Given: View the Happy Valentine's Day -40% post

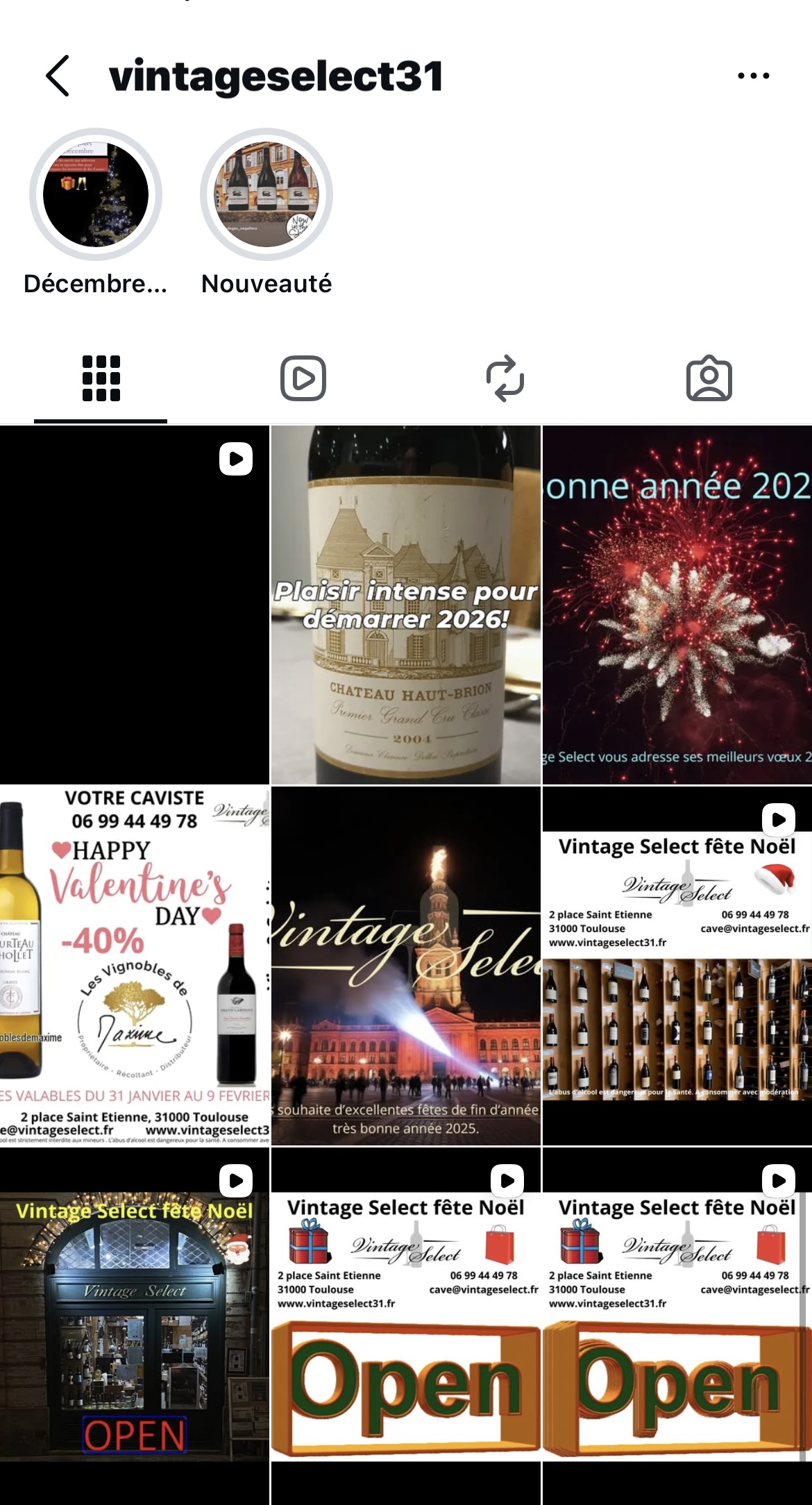Looking at the screenshot, I should (135, 966).
